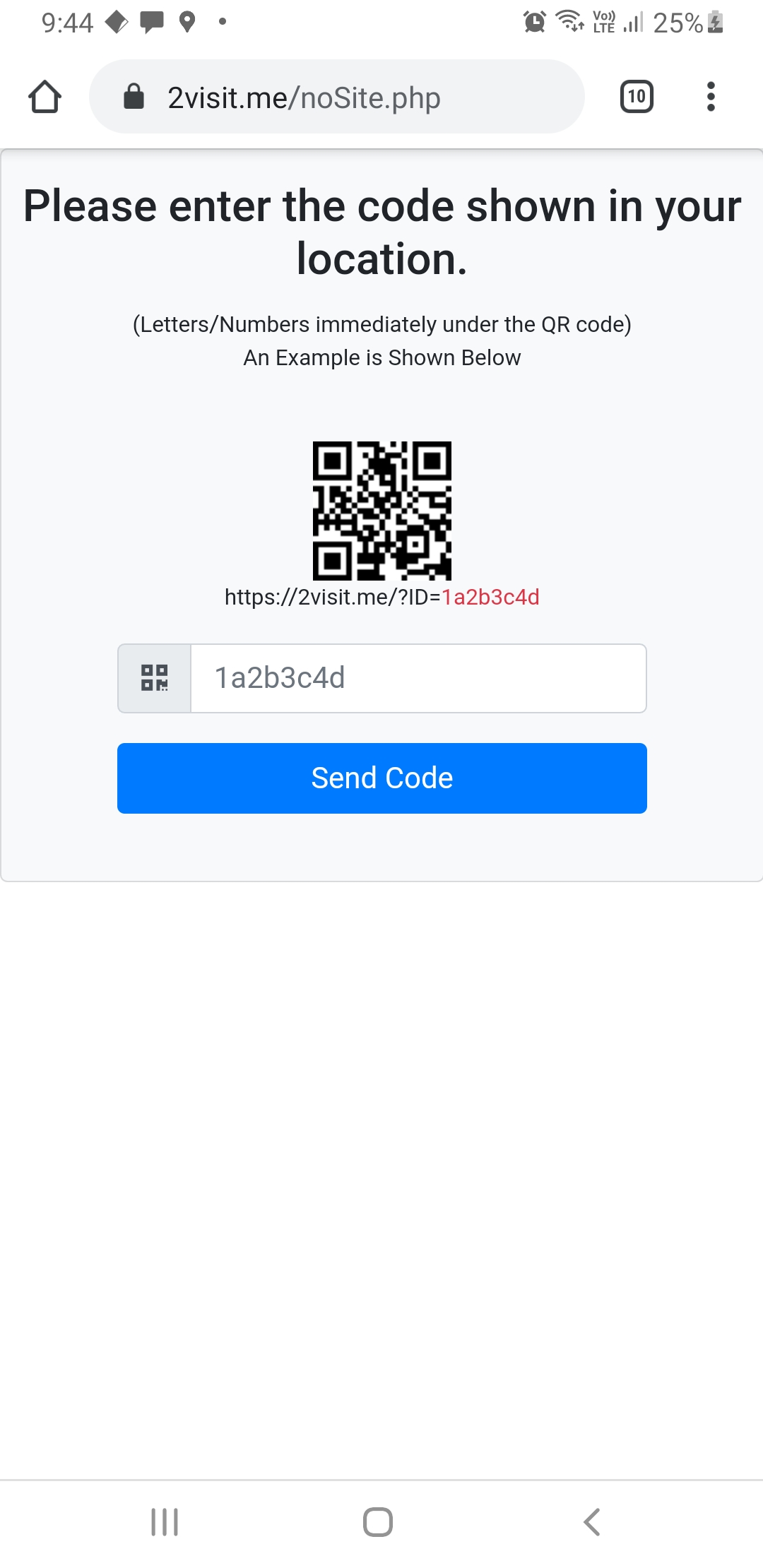Go back with the system back button
The image size is (763, 1568).
(x=592, y=1521)
